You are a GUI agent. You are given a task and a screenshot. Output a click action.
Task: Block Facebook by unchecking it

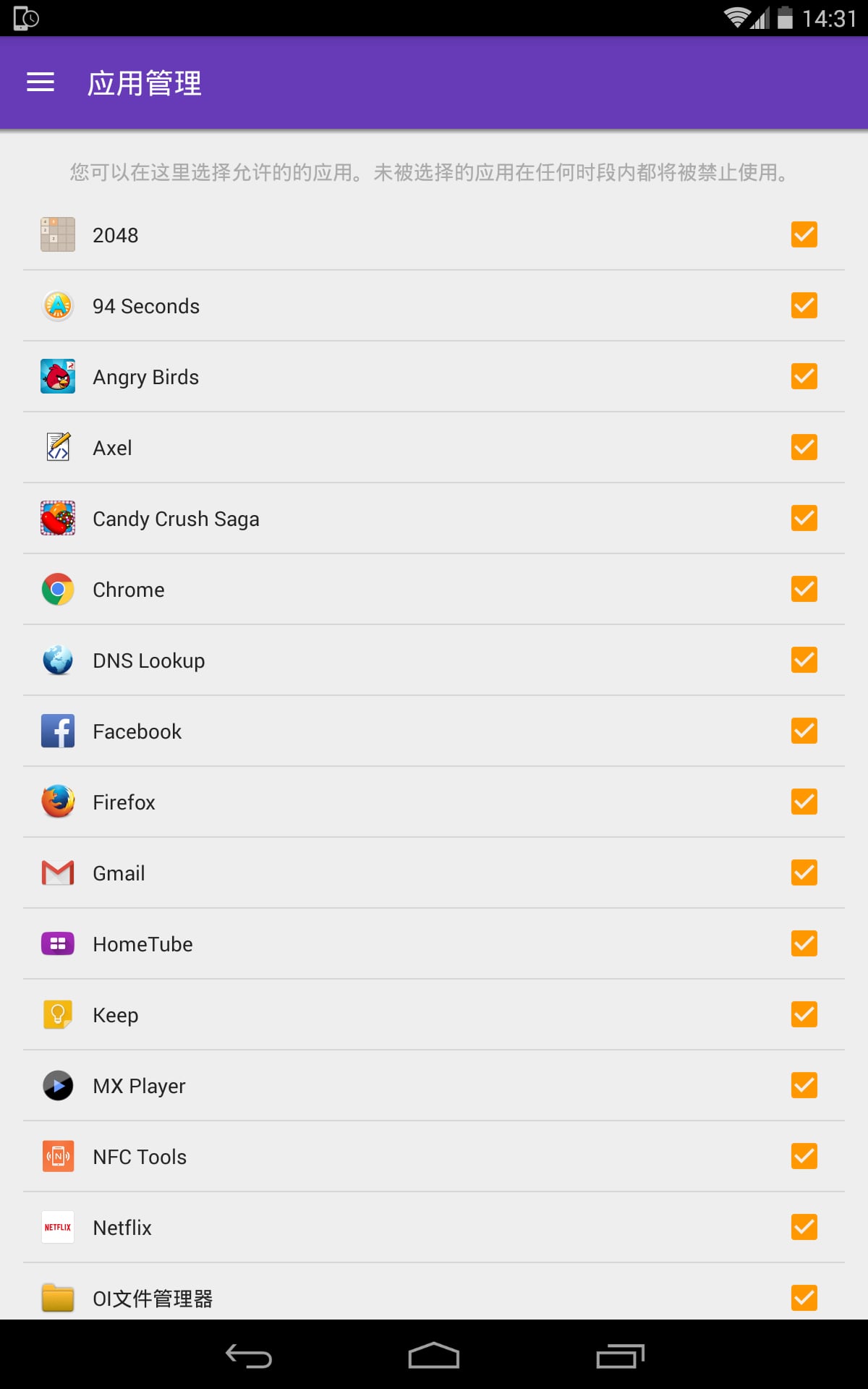(804, 731)
